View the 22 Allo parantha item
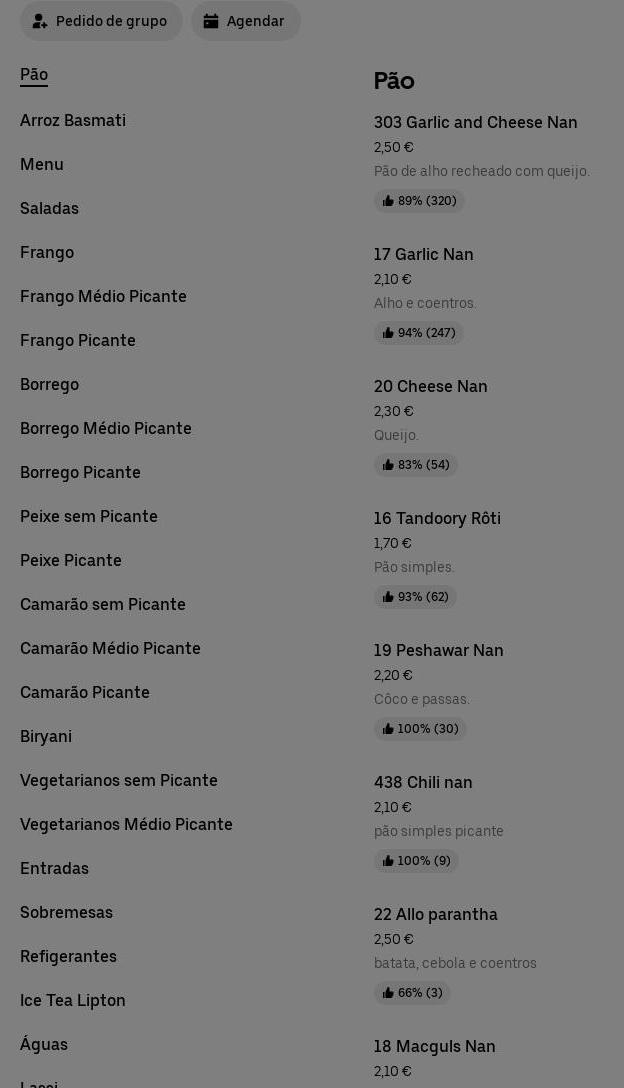 click(x=436, y=914)
